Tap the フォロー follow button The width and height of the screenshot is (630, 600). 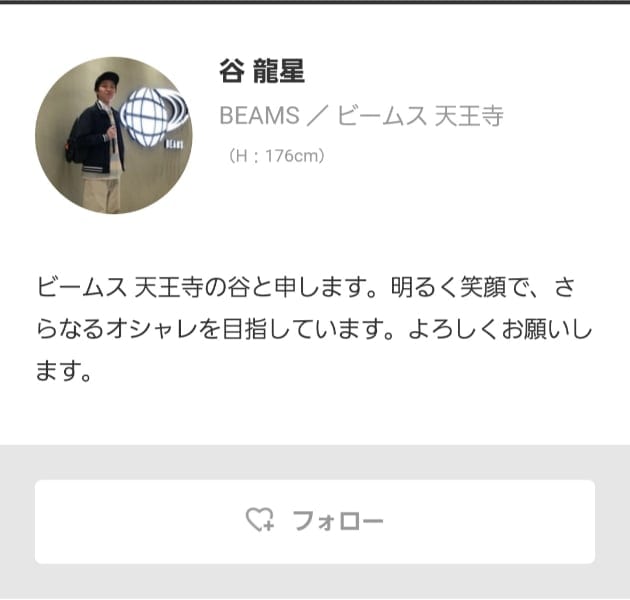coord(315,521)
